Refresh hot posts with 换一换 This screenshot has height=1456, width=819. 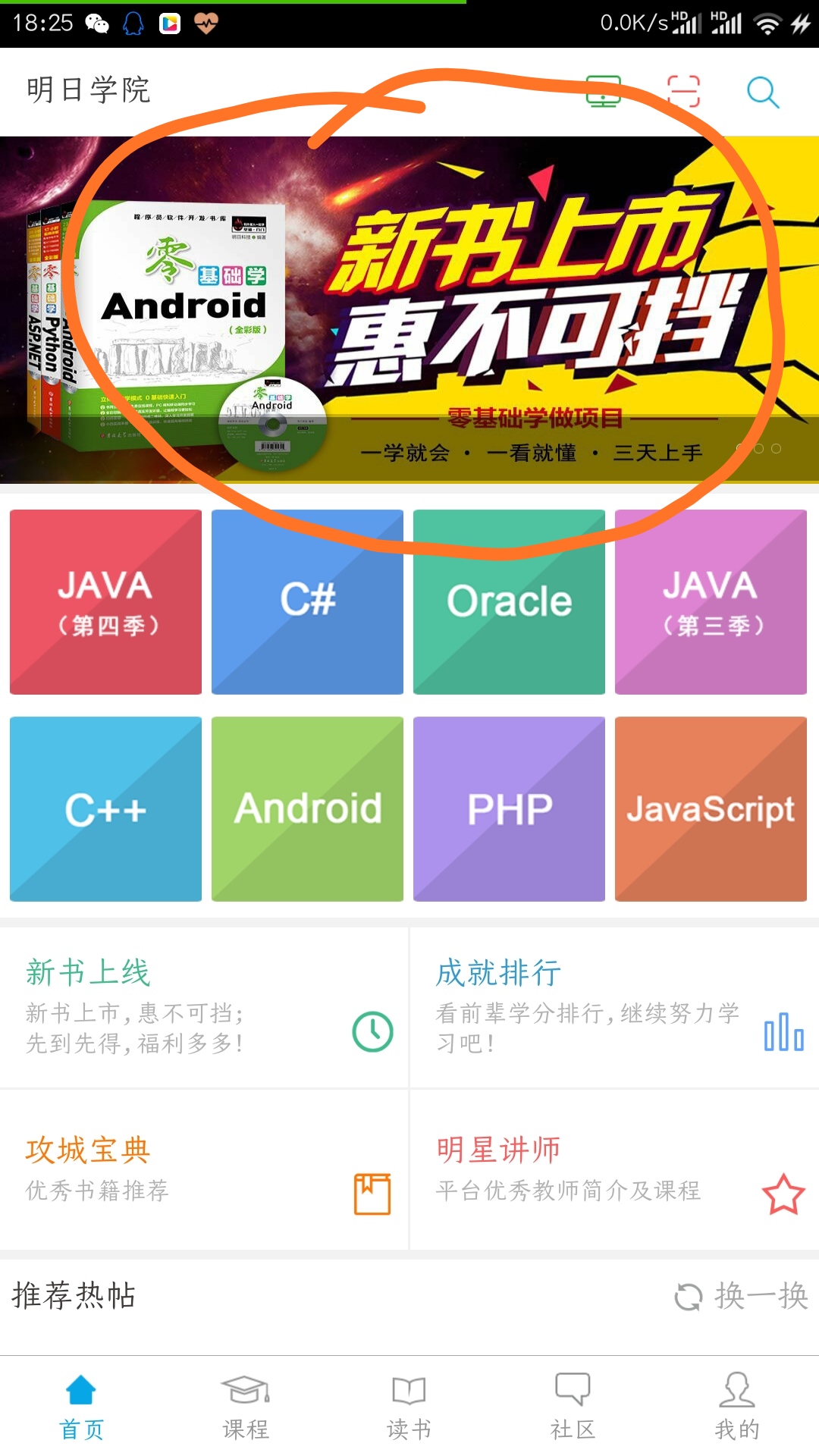point(742,1296)
